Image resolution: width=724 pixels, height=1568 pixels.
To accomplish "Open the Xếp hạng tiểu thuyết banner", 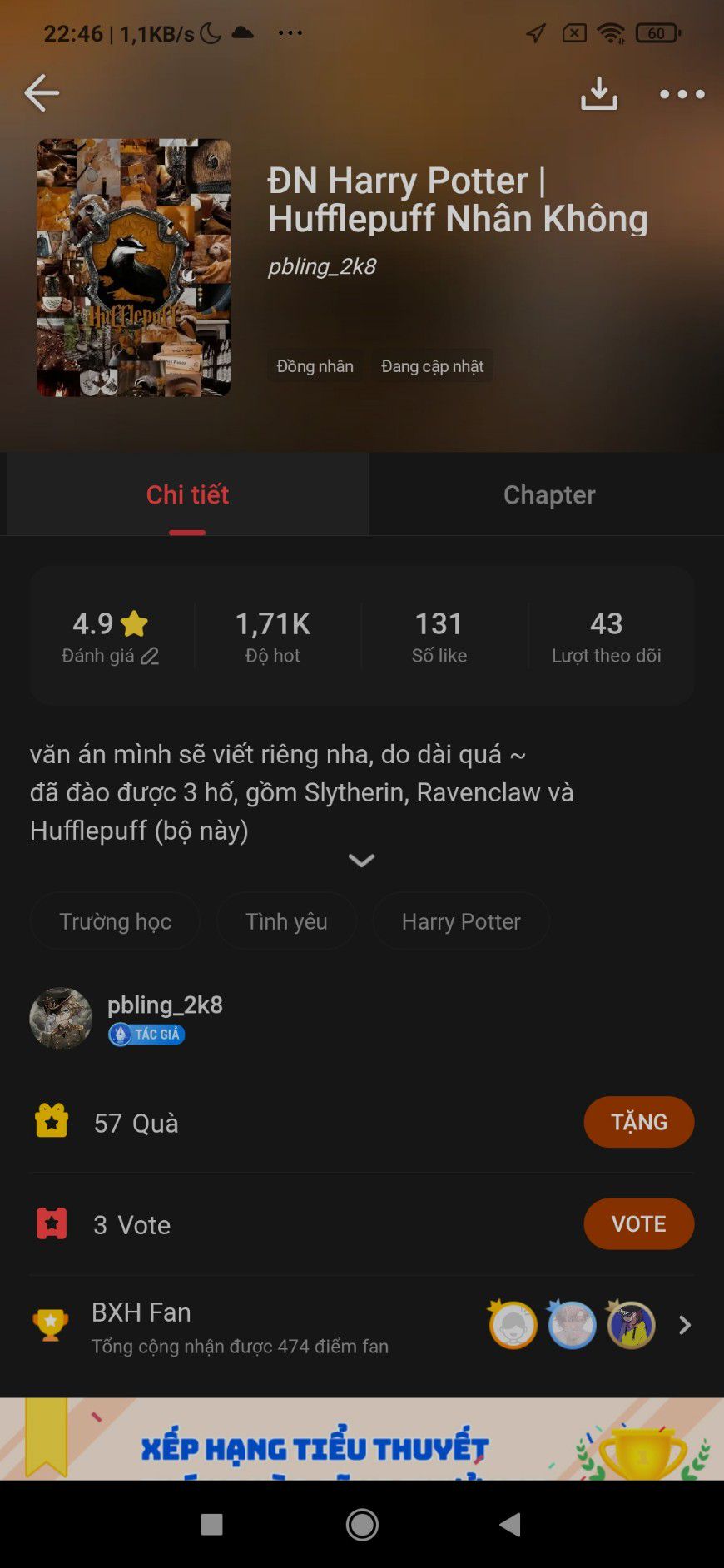I will (x=361, y=1440).
